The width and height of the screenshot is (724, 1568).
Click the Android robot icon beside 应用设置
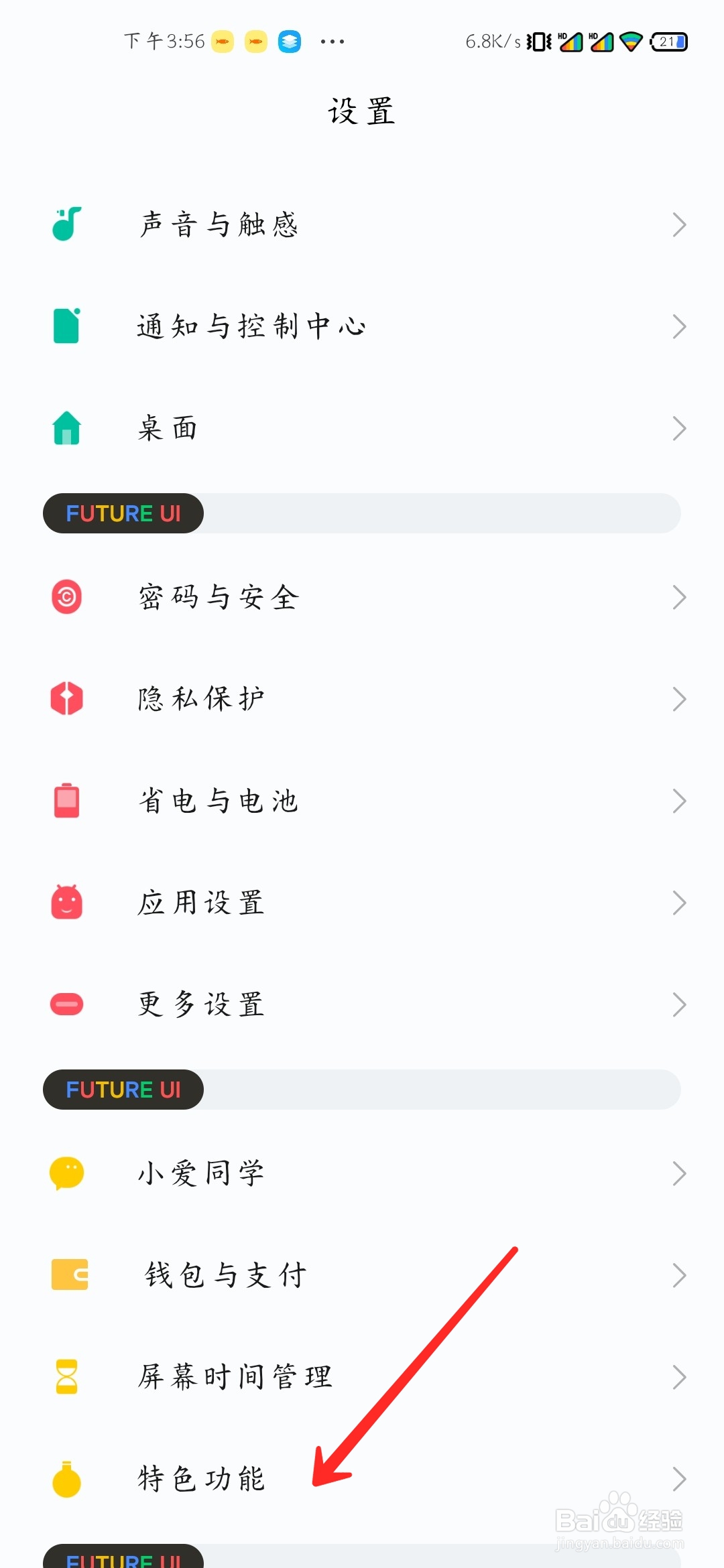pyautogui.click(x=66, y=903)
